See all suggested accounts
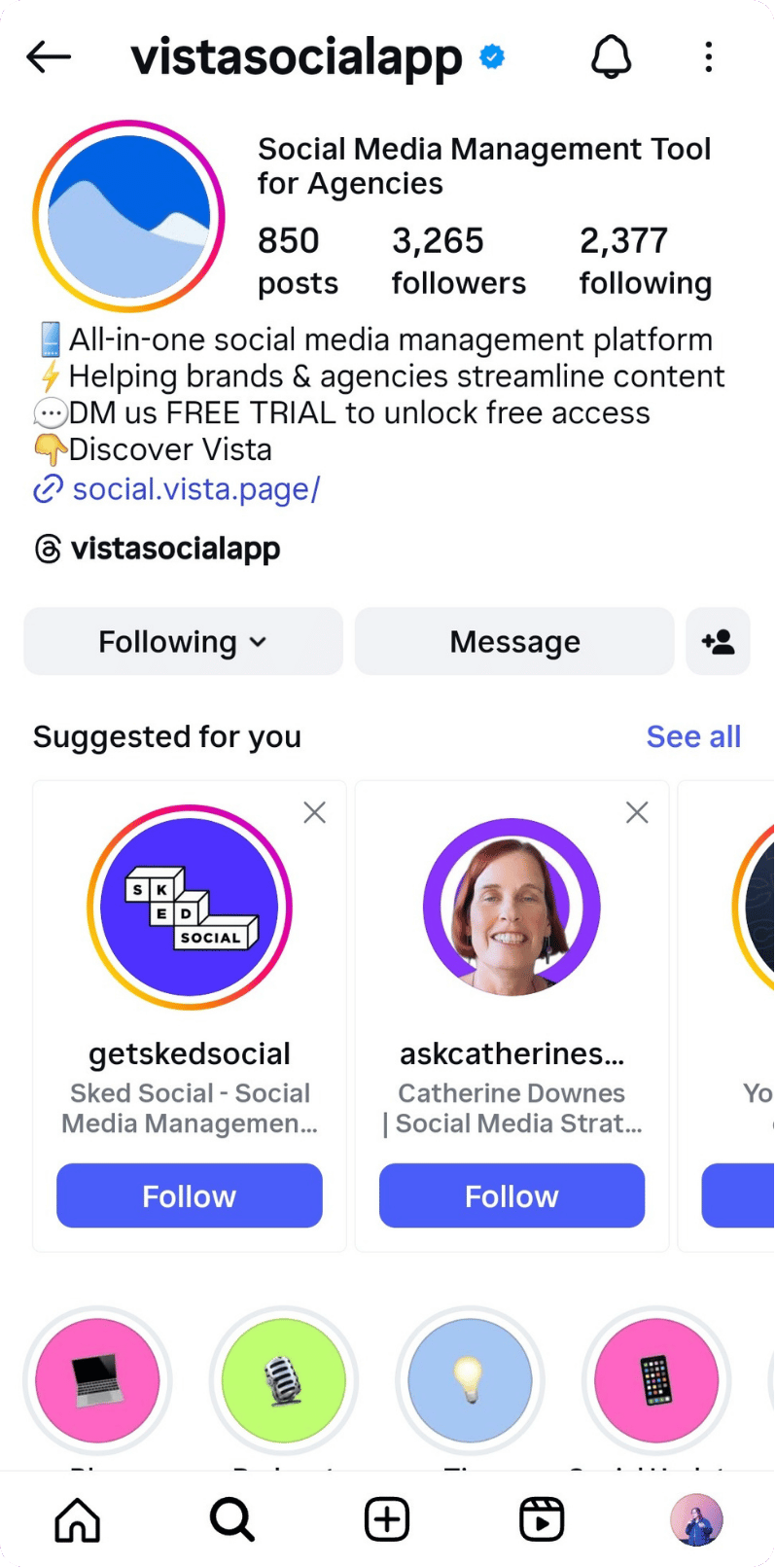 coord(692,737)
